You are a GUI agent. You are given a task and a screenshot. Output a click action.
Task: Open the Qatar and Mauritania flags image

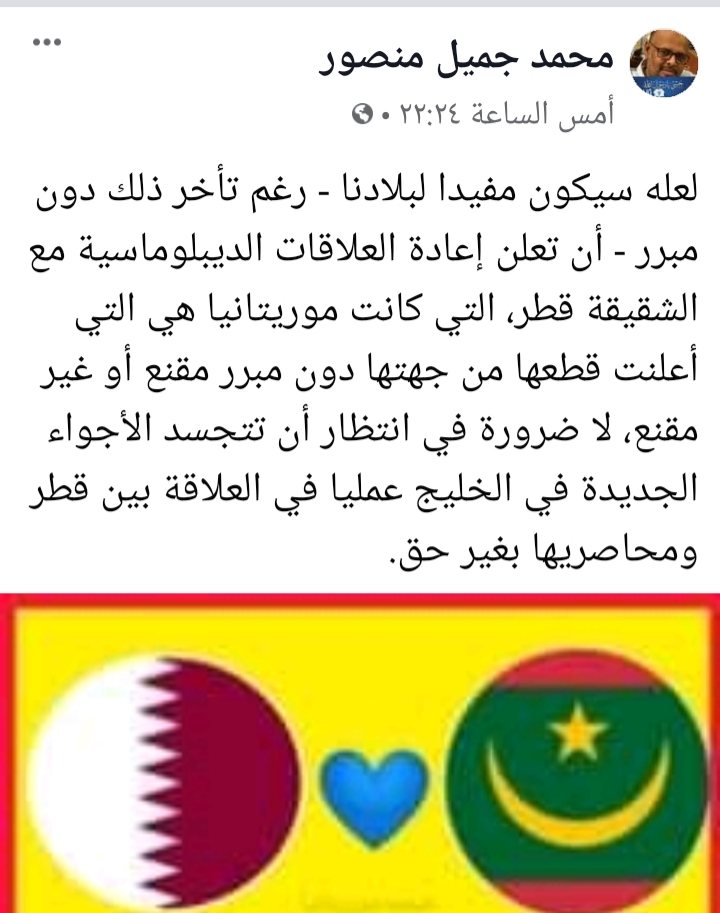pos(360,750)
